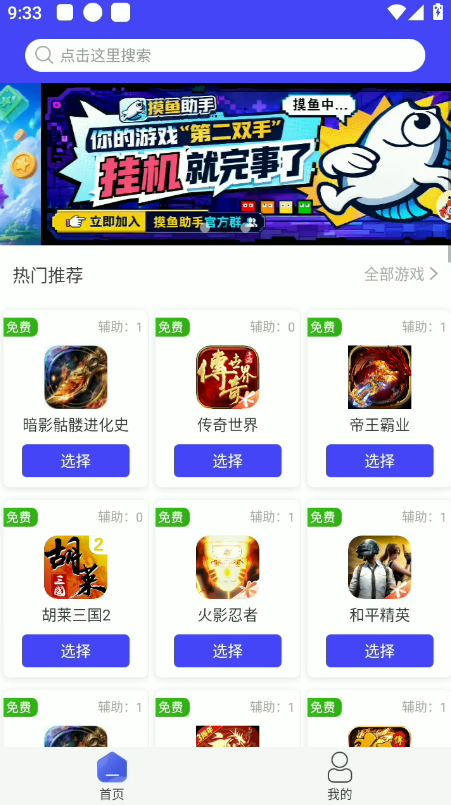The width and height of the screenshot is (451, 805).
Task: Select the game 暗影骷髅进化史
Action: click(76, 461)
